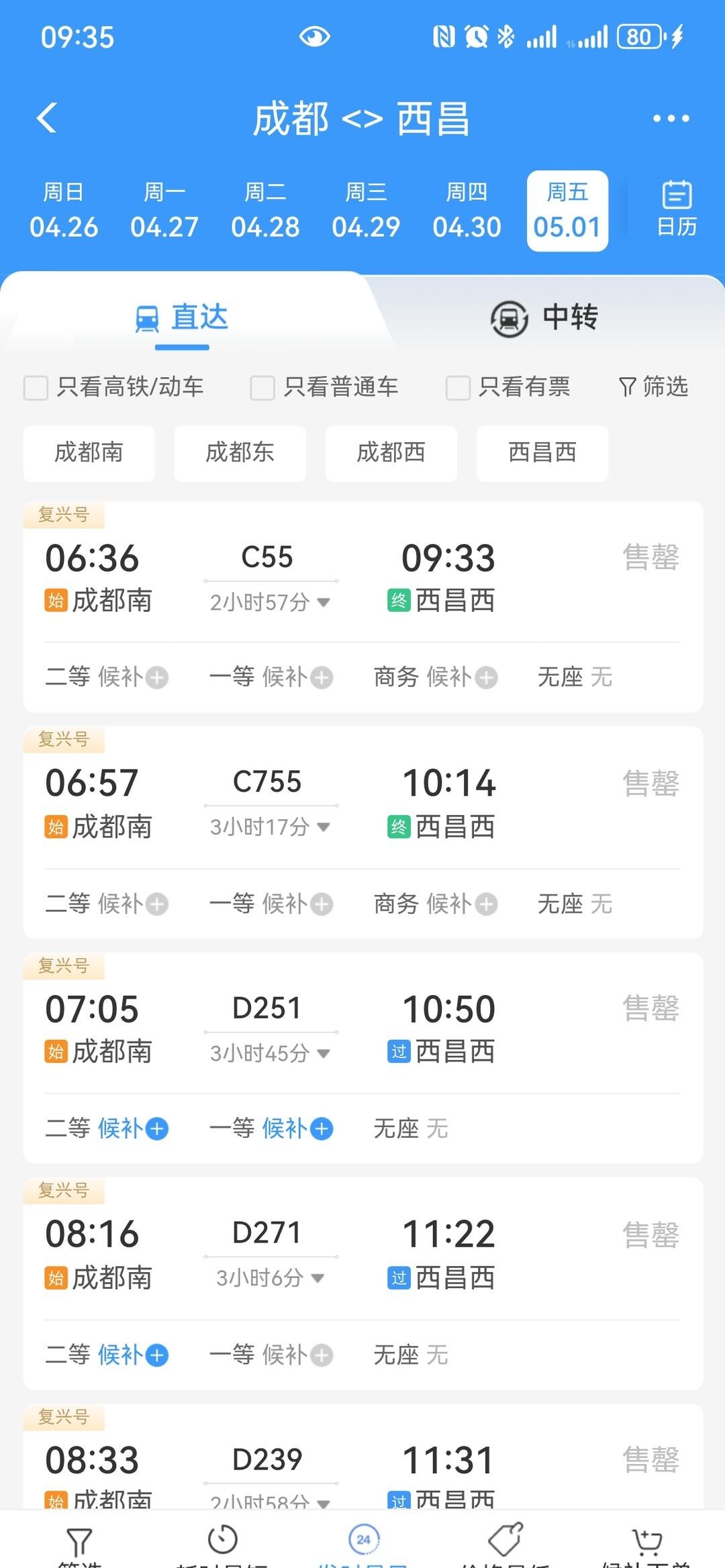The height and width of the screenshot is (1568, 725).
Task: Open the 日历 calendar picker
Action: tap(676, 209)
